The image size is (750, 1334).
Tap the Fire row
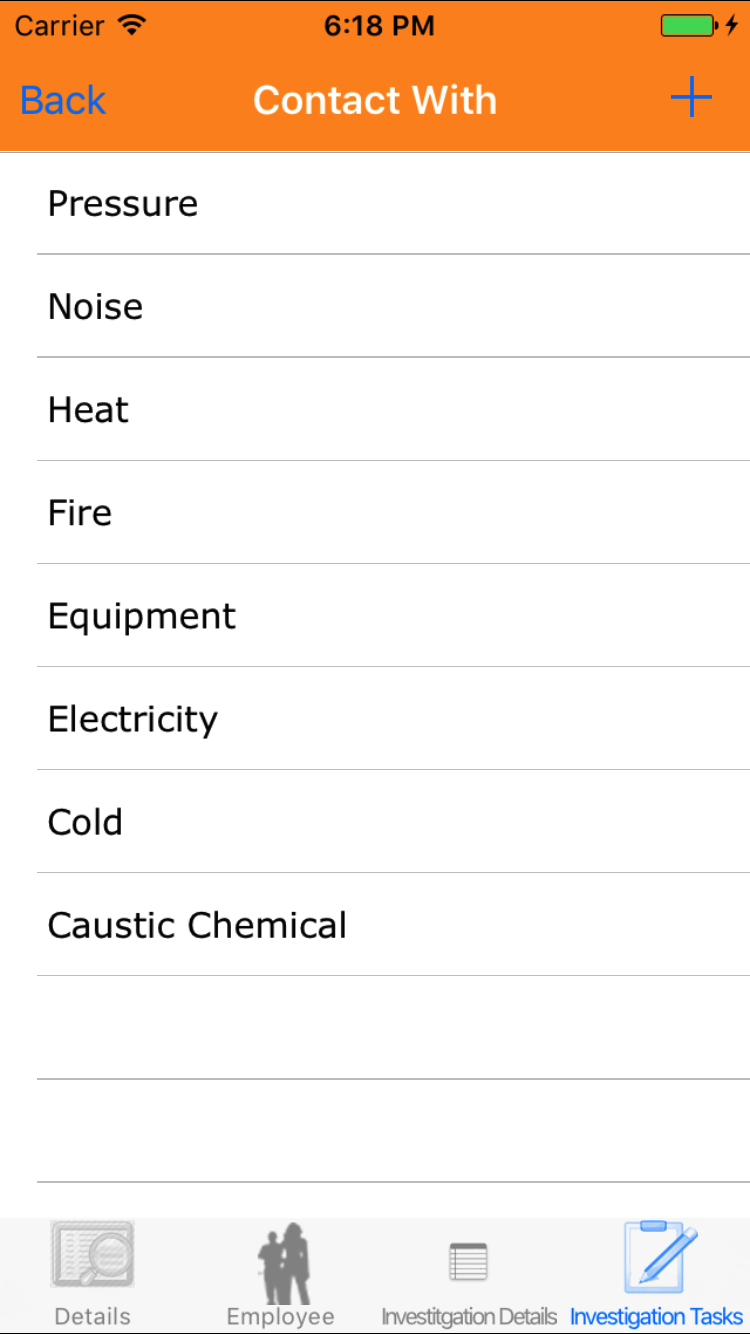pyautogui.click(x=375, y=513)
